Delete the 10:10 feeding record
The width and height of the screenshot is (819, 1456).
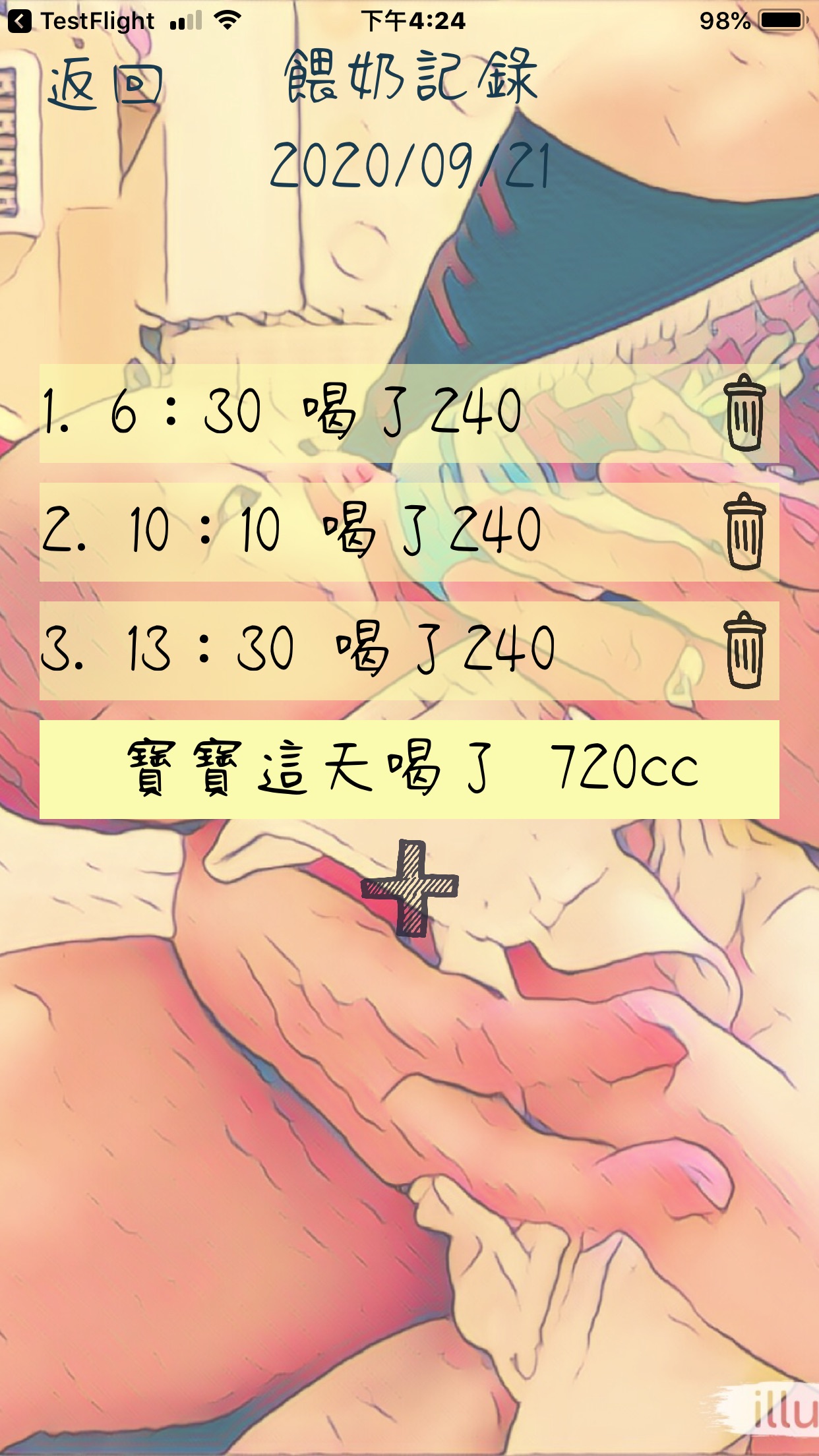pos(744,531)
